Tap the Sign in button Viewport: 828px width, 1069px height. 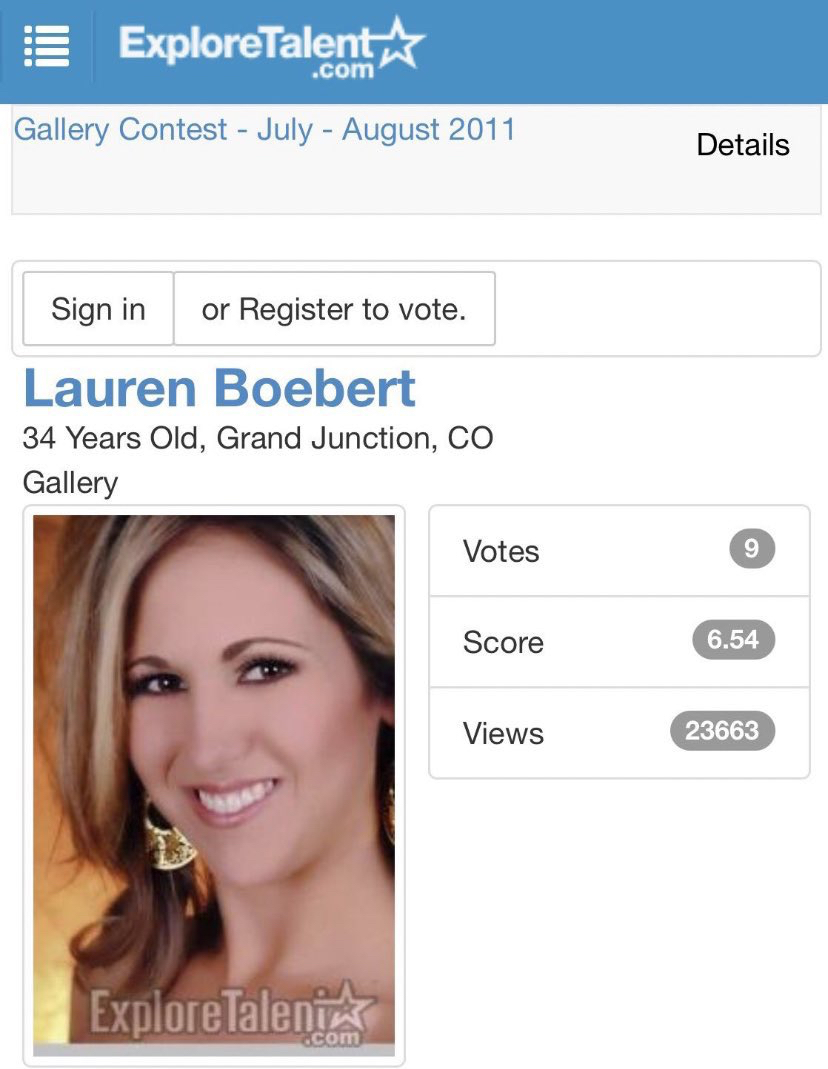98,309
